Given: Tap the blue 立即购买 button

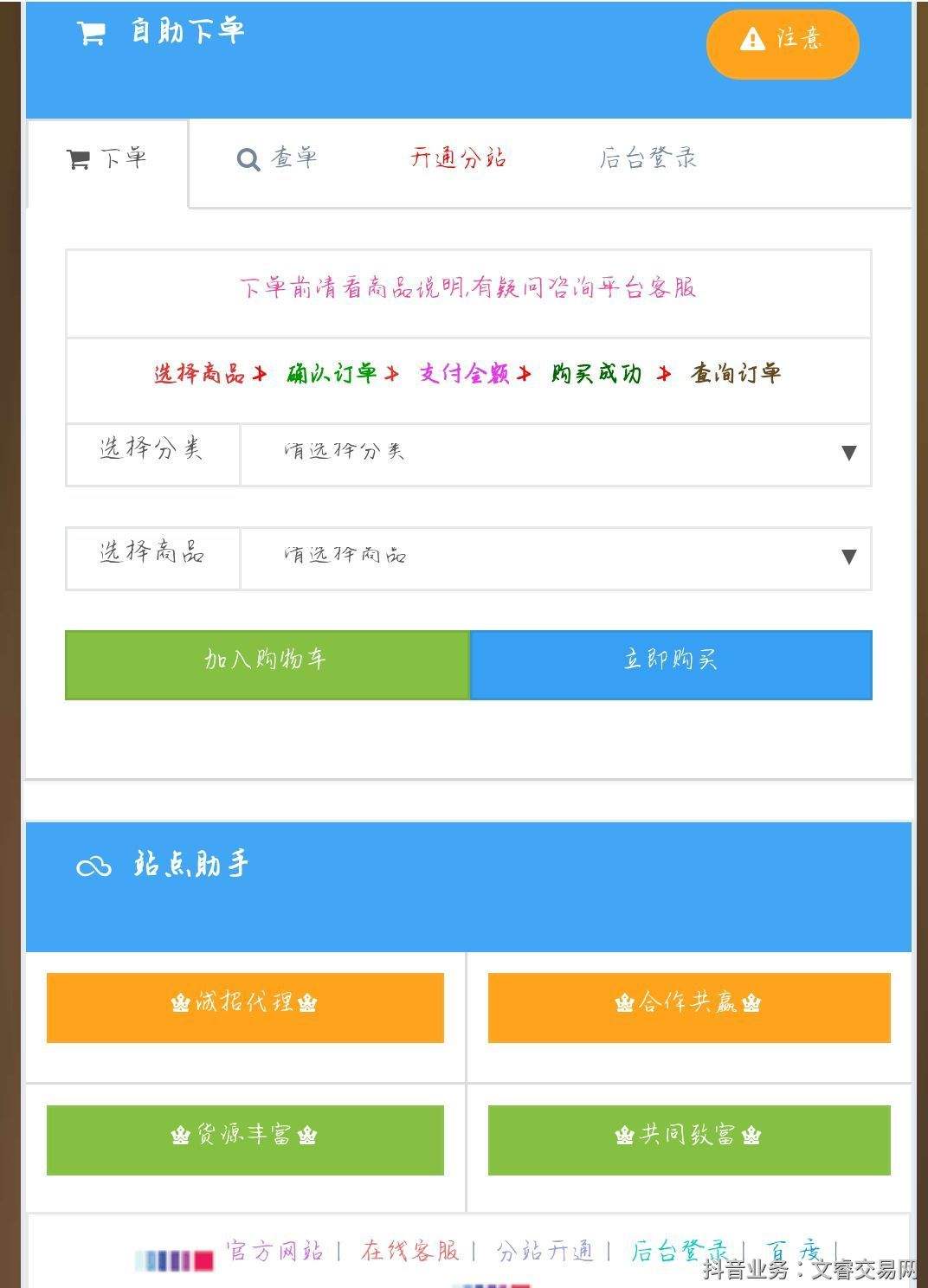Looking at the screenshot, I should [671, 664].
